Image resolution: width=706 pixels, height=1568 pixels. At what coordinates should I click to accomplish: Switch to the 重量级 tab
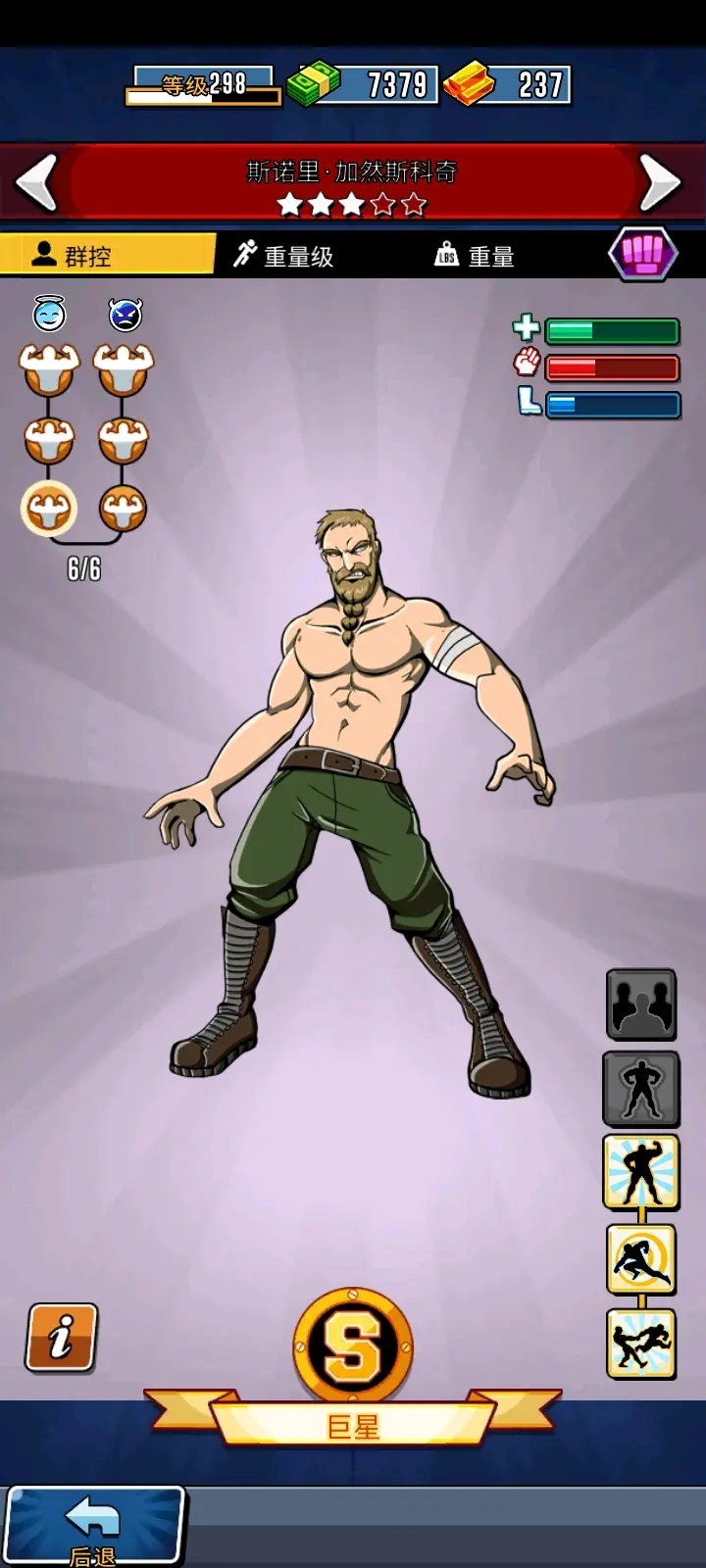pos(284,256)
